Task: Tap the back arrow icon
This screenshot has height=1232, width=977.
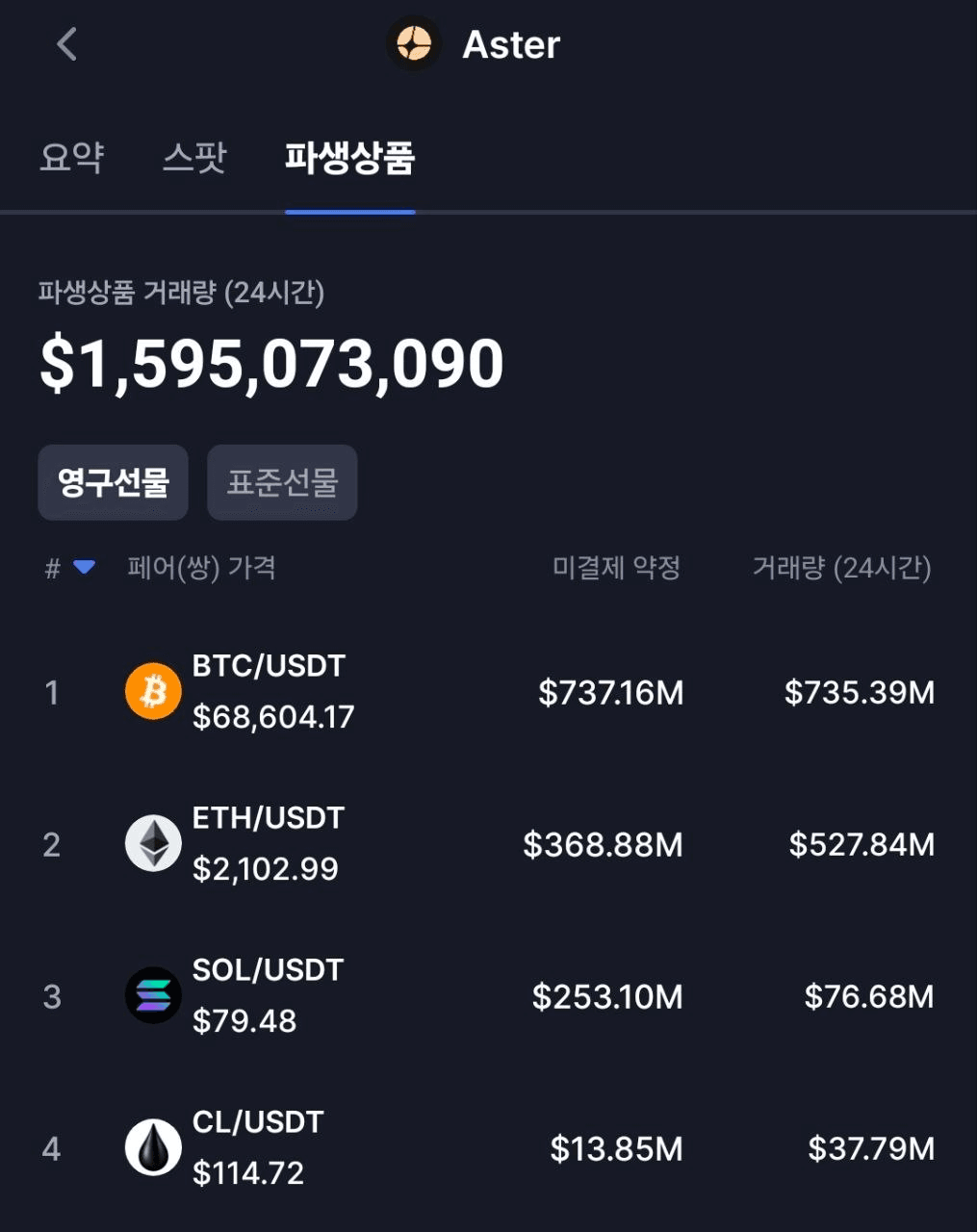Action: tap(65, 43)
